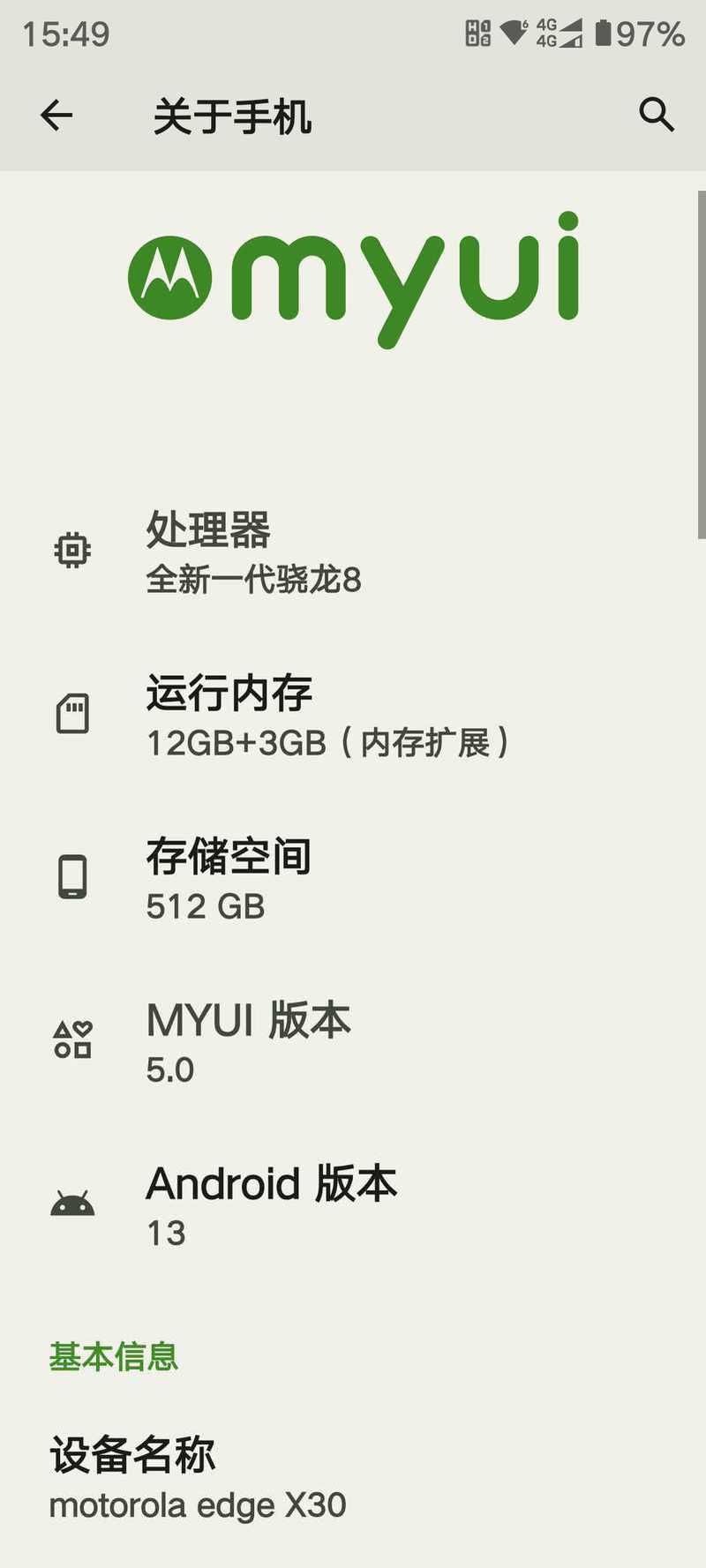This screenshot has width=706, height=1568.
Task: Go back from 关于手机 page
Action: (56, 116)
